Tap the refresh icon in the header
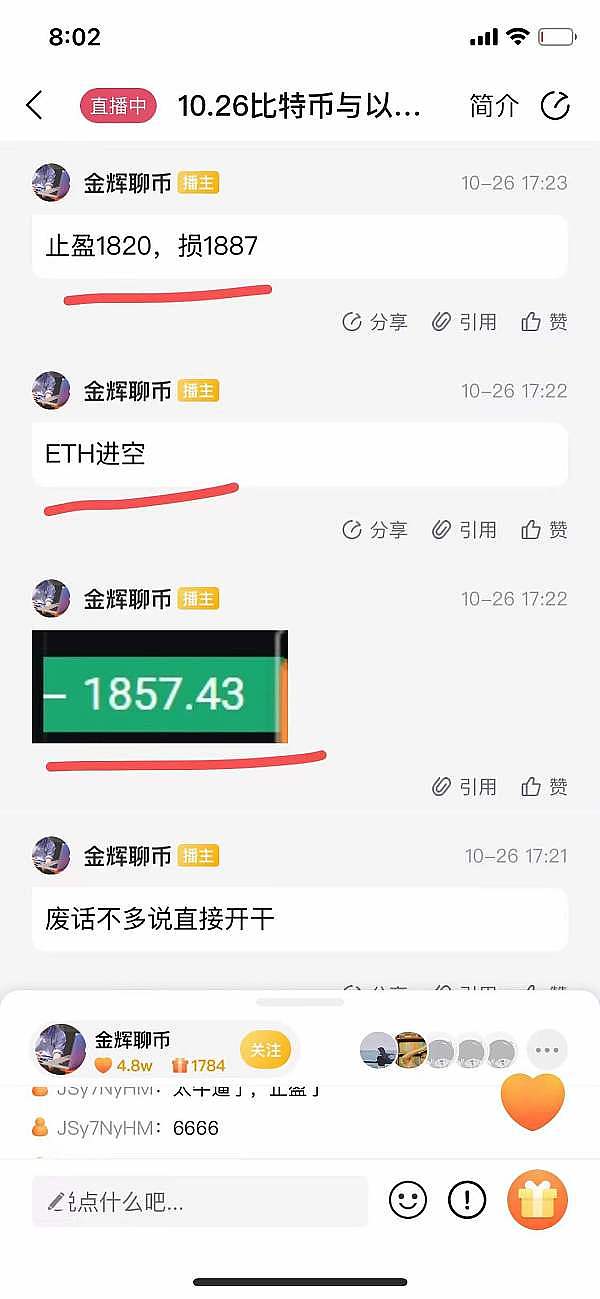The height and width of the screenshot is (1299, 600). 555,105
